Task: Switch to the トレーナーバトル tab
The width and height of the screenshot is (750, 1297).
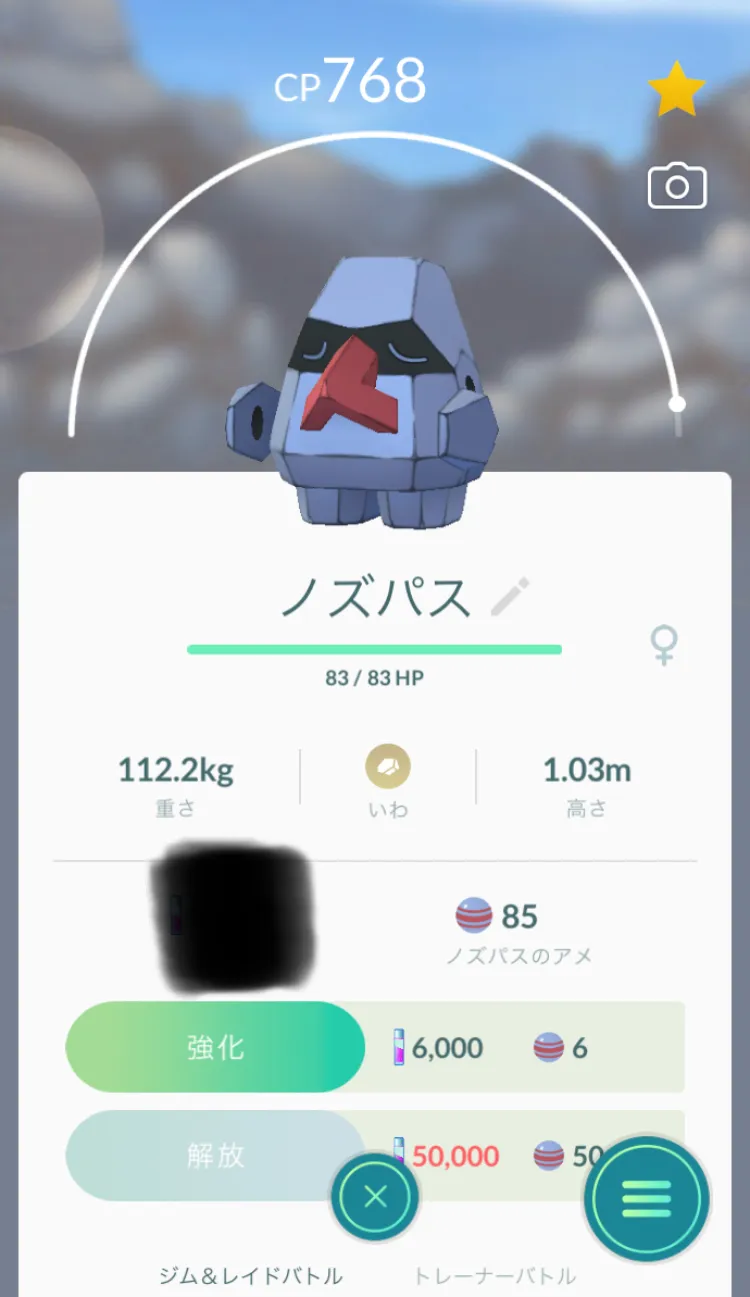Action: click(495, 1276)
